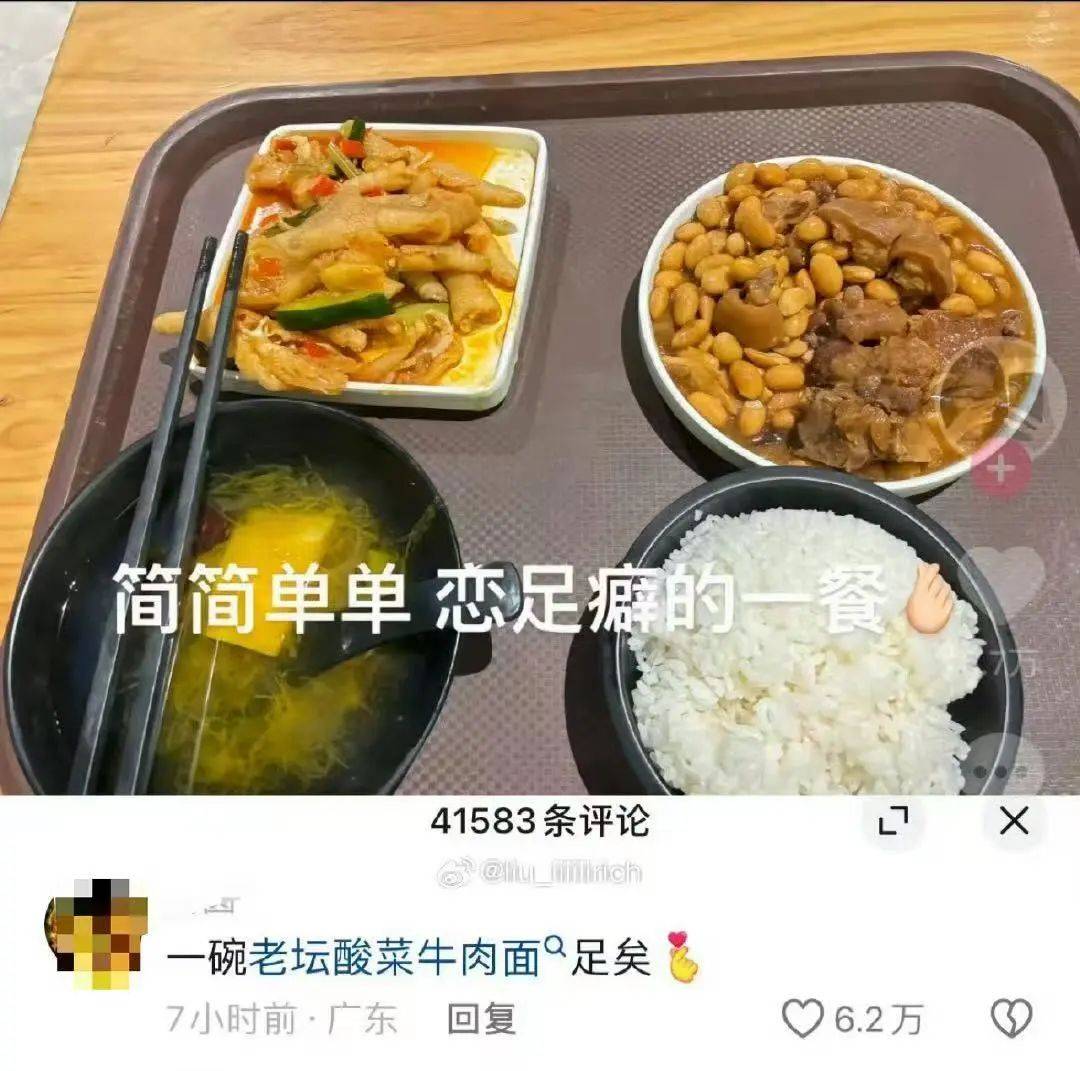The width and height of the screenshot is (1080, 1071).
Task: Dislike the comment with broken heart
Action: pyautogui.click(x=1011, y=1018)
